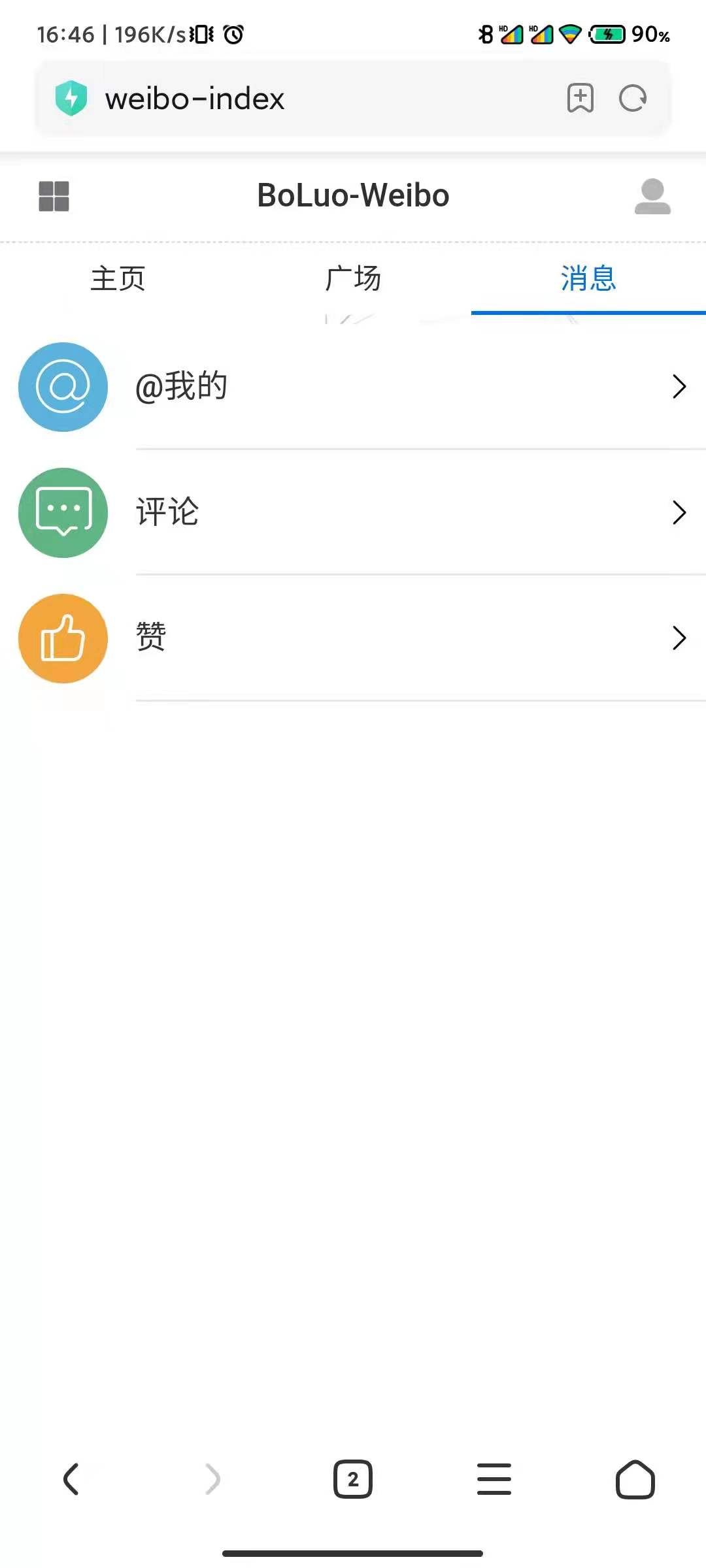Click the shield icon in the address bar
The width and height of the screenshot is (706, 1568).
pos(72,99)
